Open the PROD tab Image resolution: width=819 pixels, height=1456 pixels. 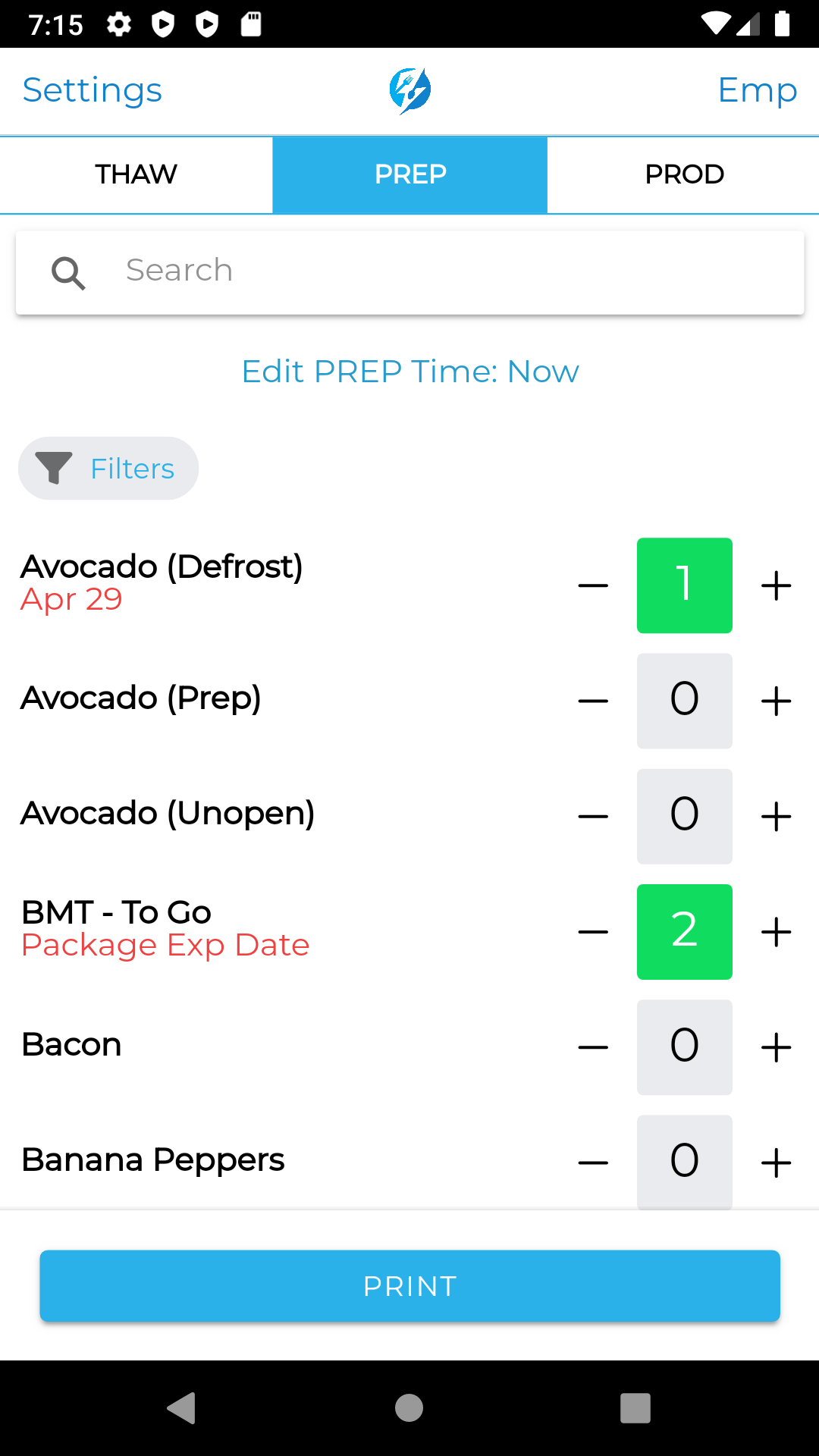(682, 174)
